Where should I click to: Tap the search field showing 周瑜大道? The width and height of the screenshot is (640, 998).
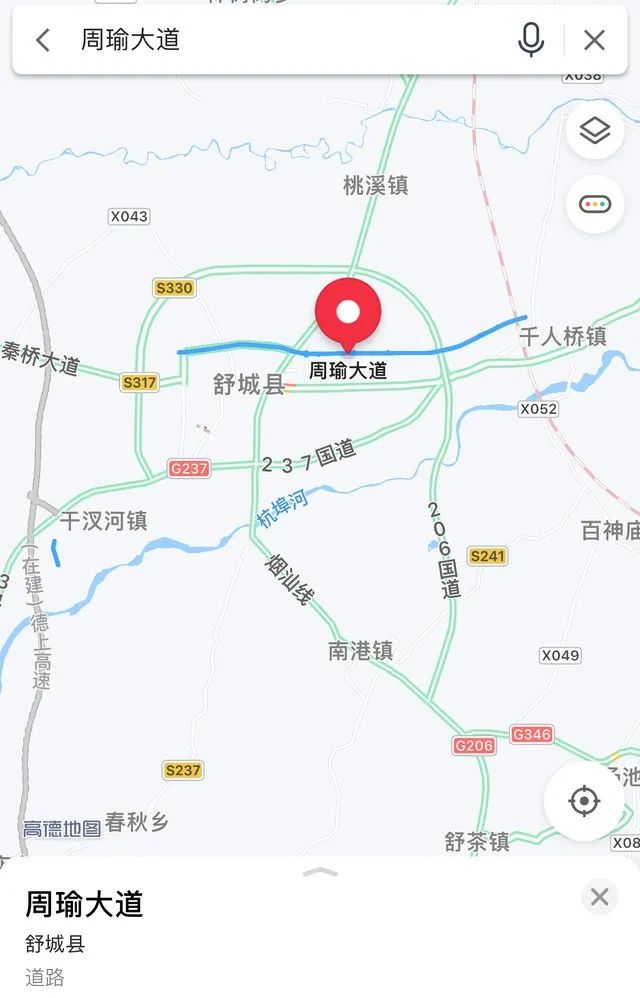tap(290, 40)
